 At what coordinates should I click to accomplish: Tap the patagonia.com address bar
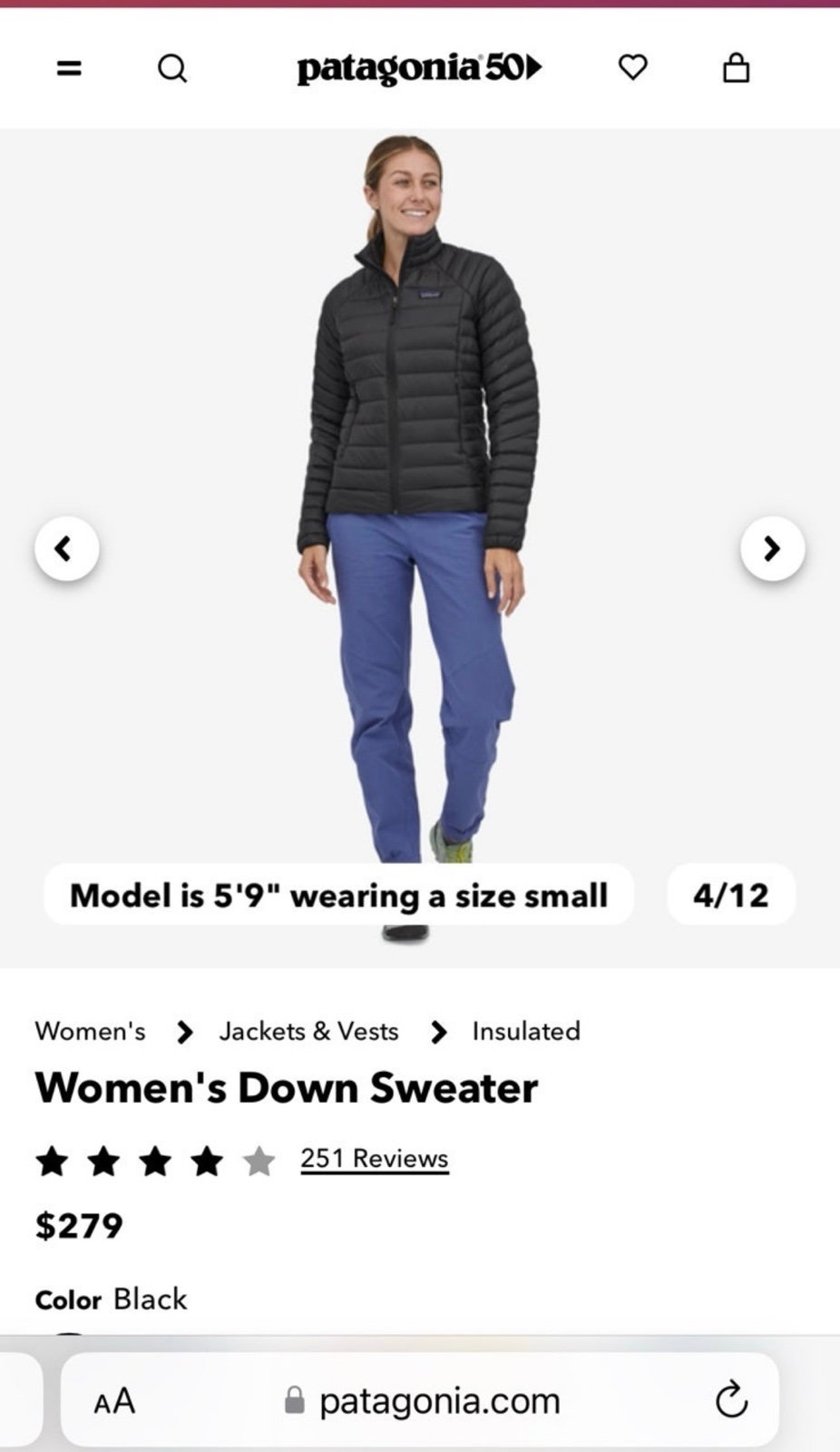(420, 1400)
